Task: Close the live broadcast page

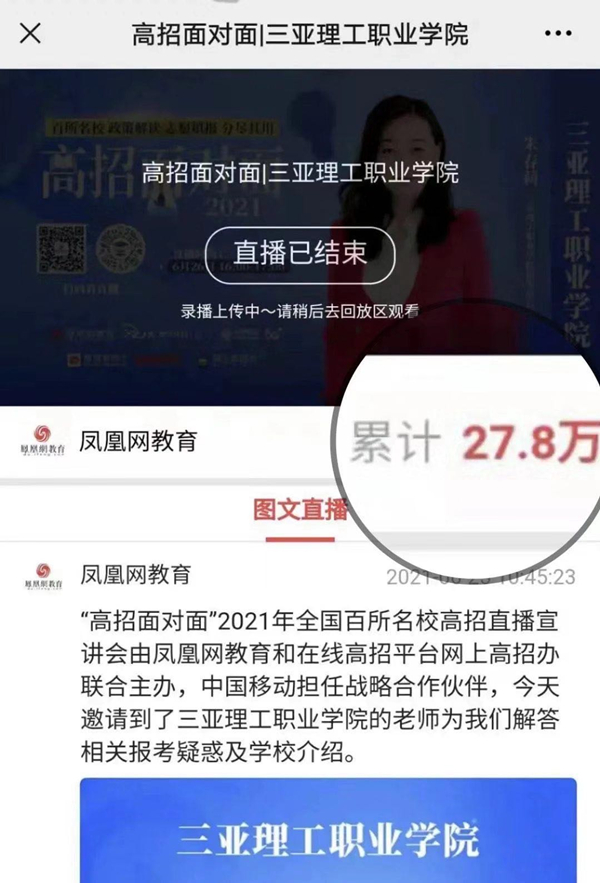Action: (31, 34)
